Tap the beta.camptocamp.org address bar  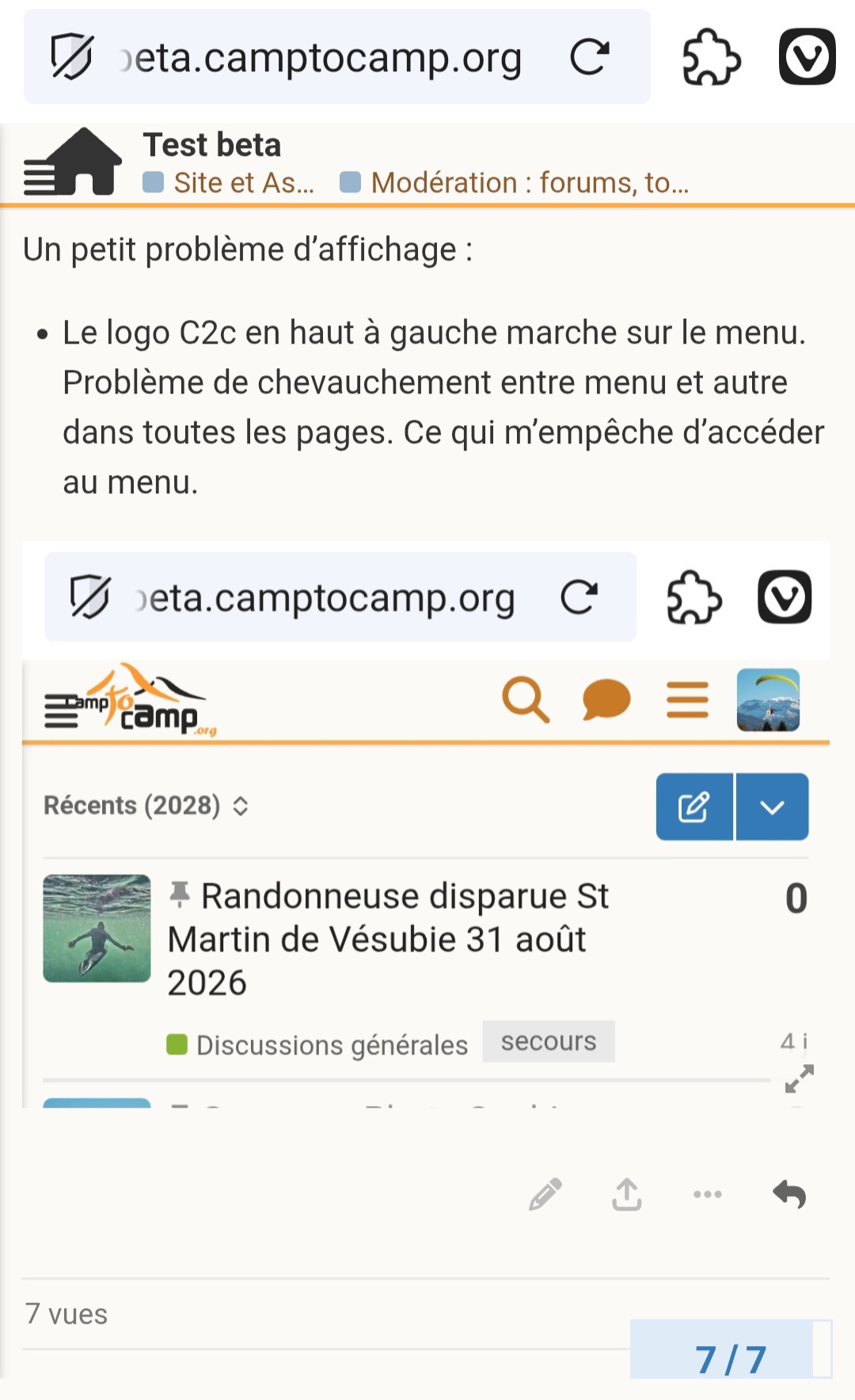[x=322, y=57]
